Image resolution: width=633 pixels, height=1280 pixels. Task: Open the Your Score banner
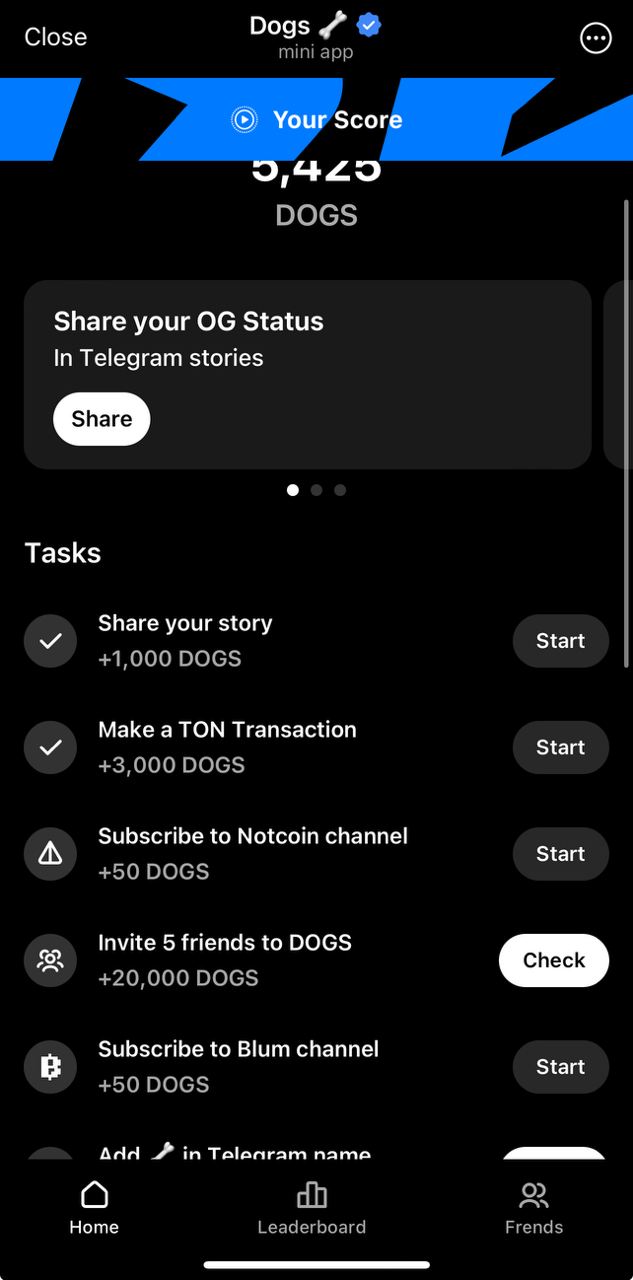tap(317, 120)
